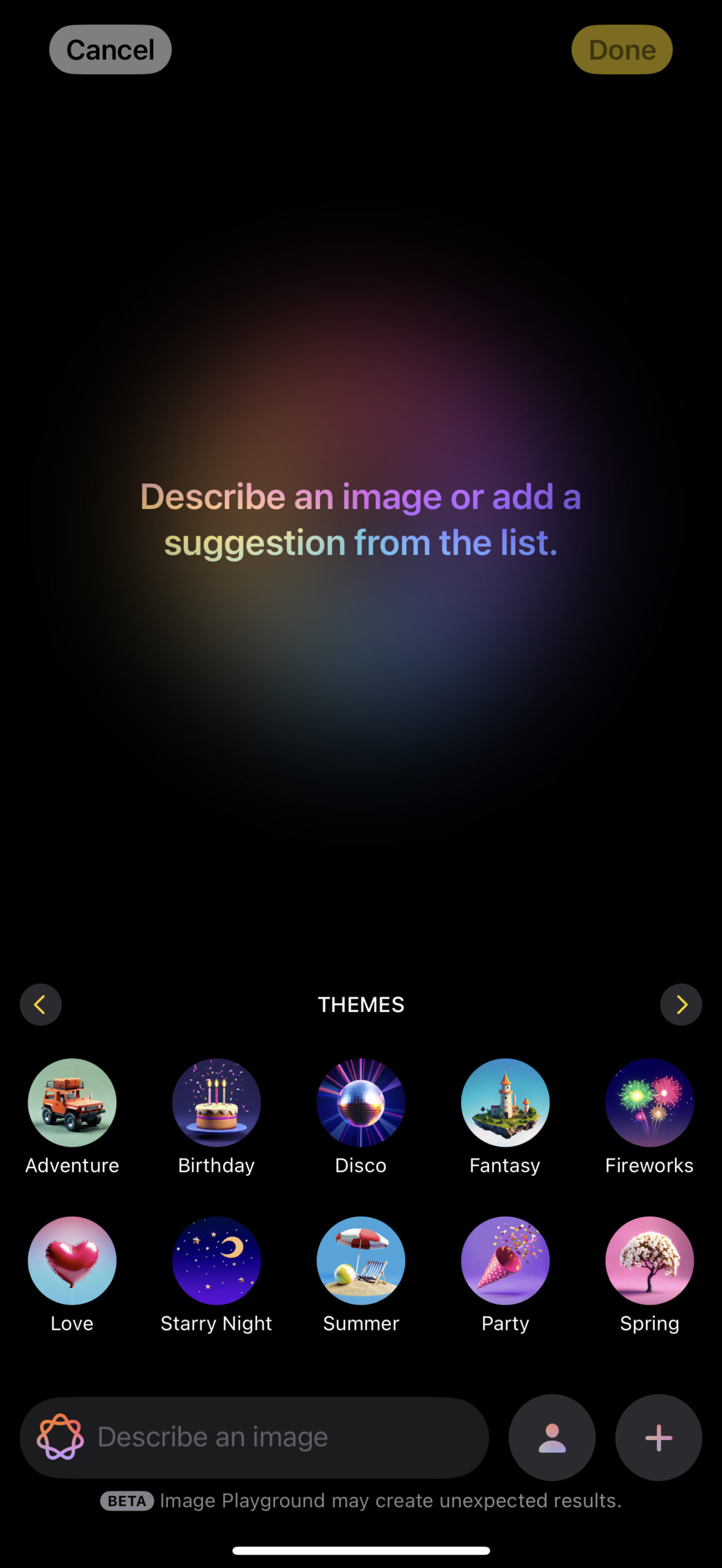The height and width of the screenshot is (1568, 722).
Task: Tap the Done button
Action: [x=621, y=50]
